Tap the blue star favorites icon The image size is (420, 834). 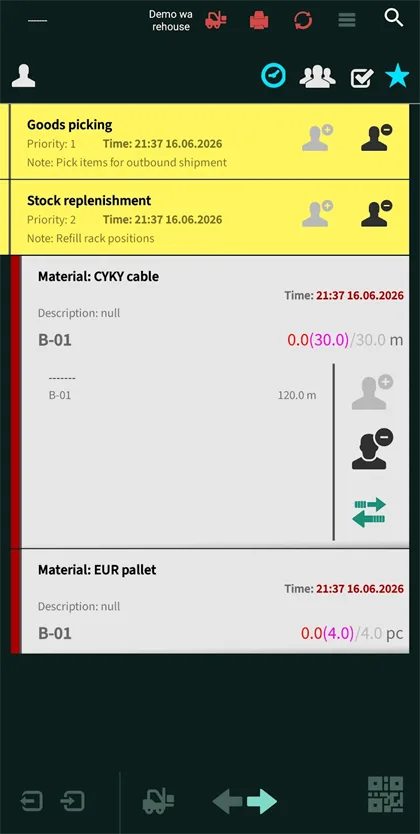[397, 76]
